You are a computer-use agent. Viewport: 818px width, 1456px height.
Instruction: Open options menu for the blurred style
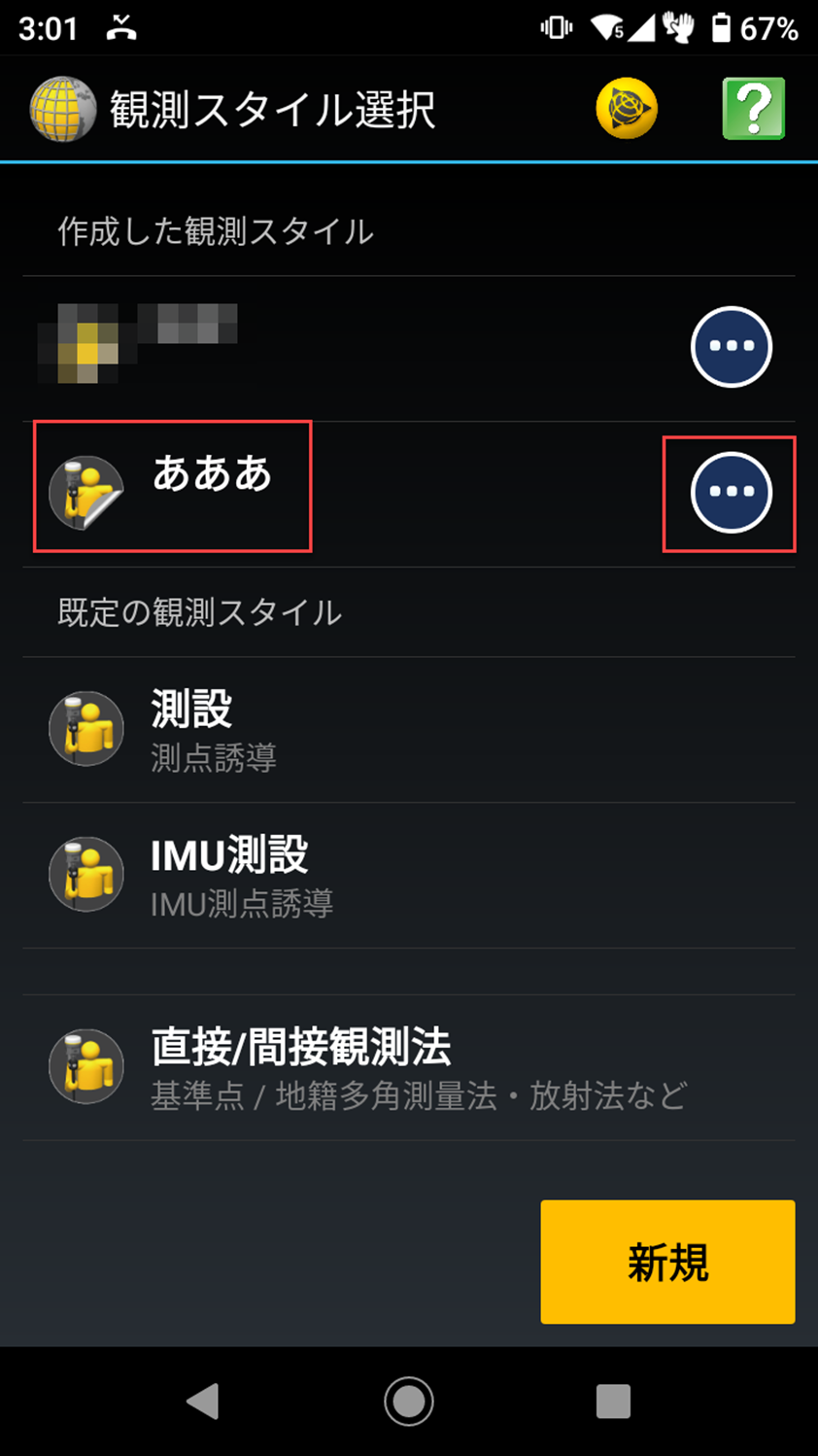click(732, 347)
